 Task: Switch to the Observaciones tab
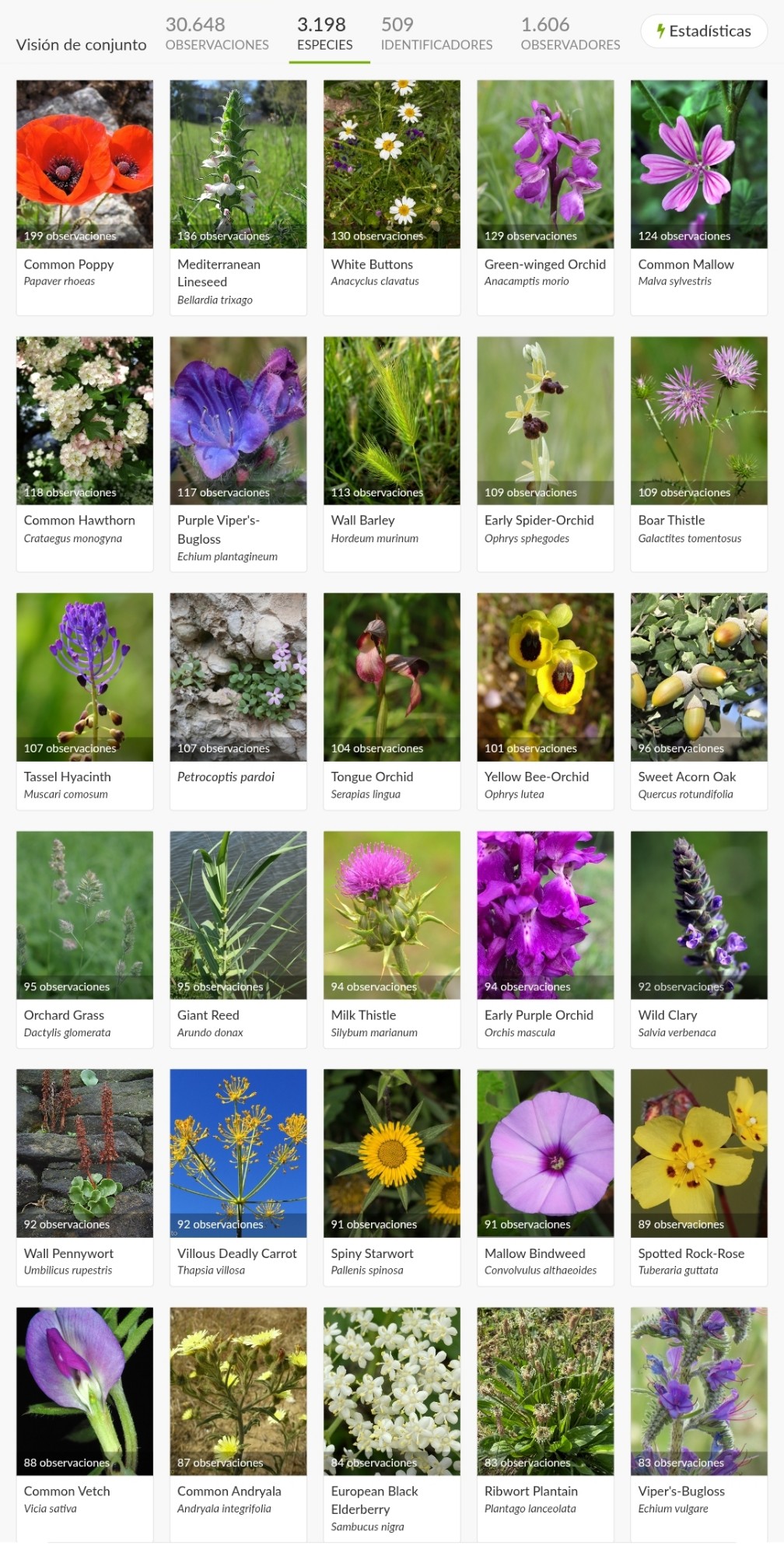(x=217, y=35)
